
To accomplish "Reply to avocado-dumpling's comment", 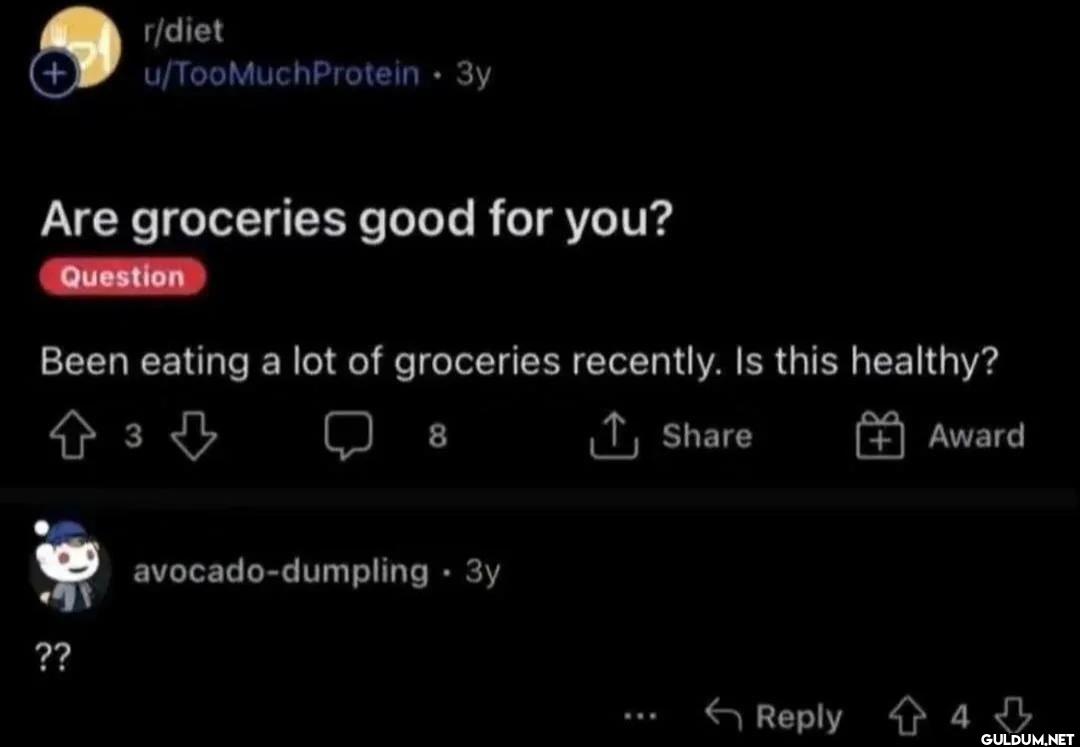I will [773, 716].
